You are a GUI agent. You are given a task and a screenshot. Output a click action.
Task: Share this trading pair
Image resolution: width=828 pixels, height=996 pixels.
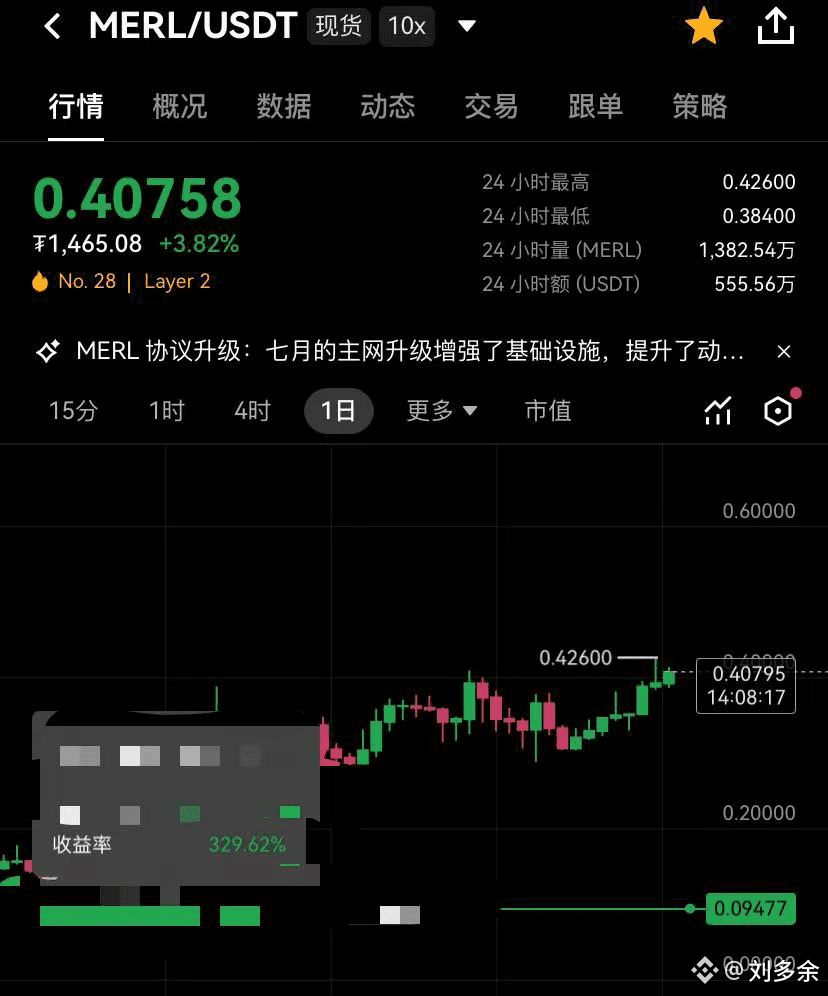[775, 27]
